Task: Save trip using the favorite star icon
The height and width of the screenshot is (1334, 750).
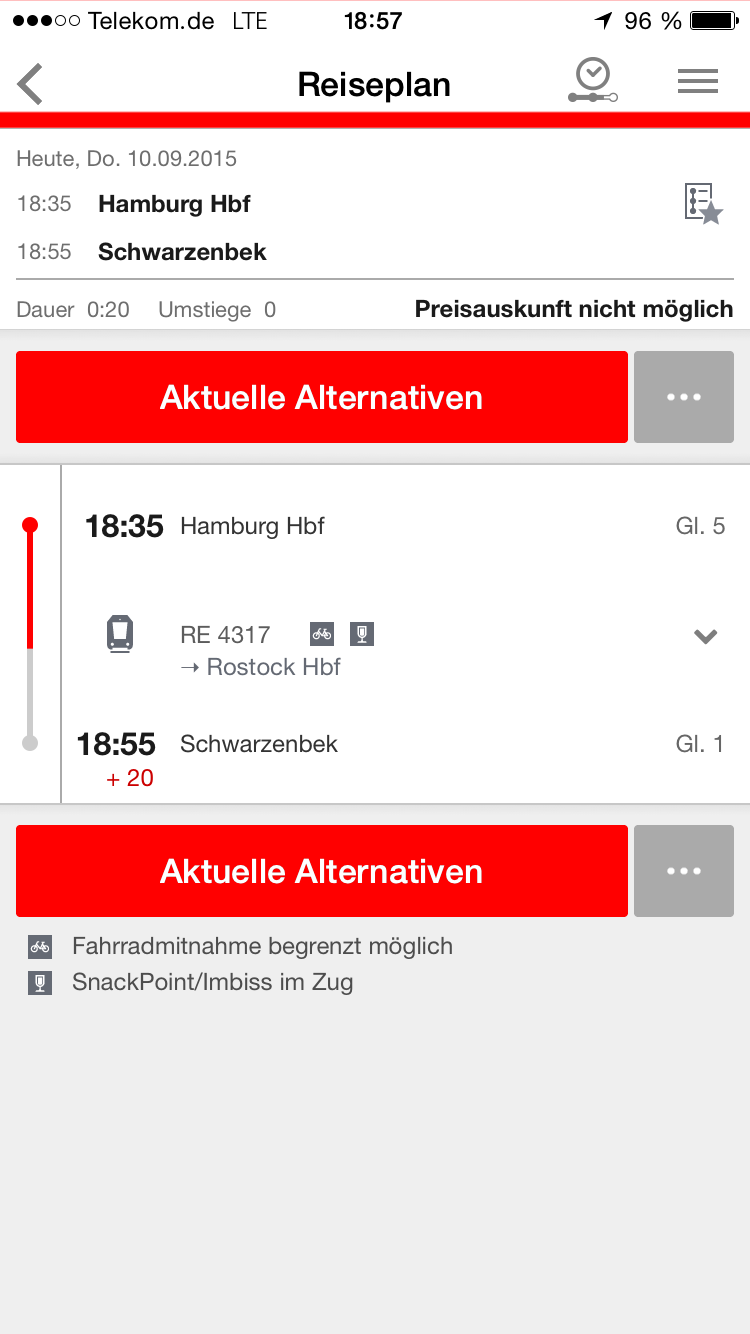Action: pos(703,204)
